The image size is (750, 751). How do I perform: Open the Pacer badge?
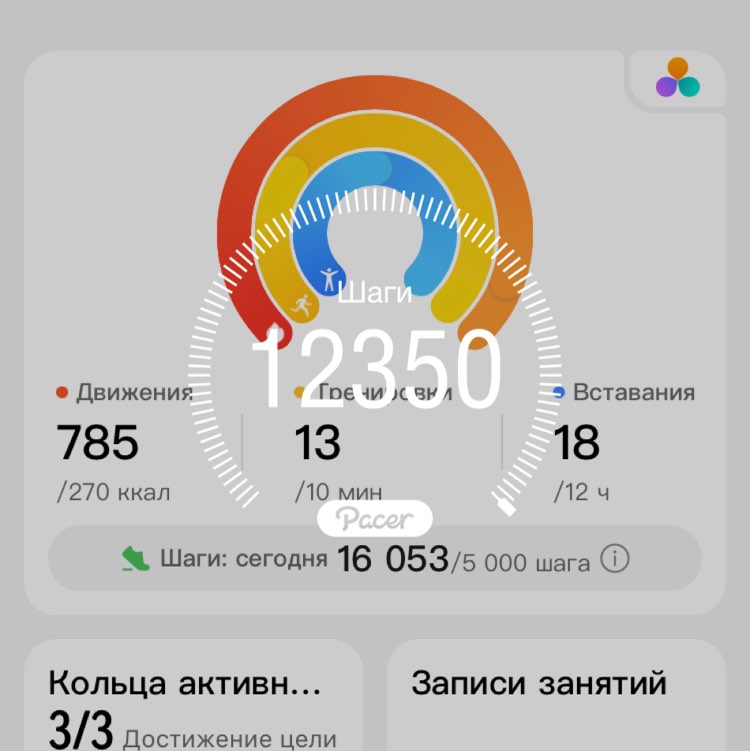click(x=374, y=519)
